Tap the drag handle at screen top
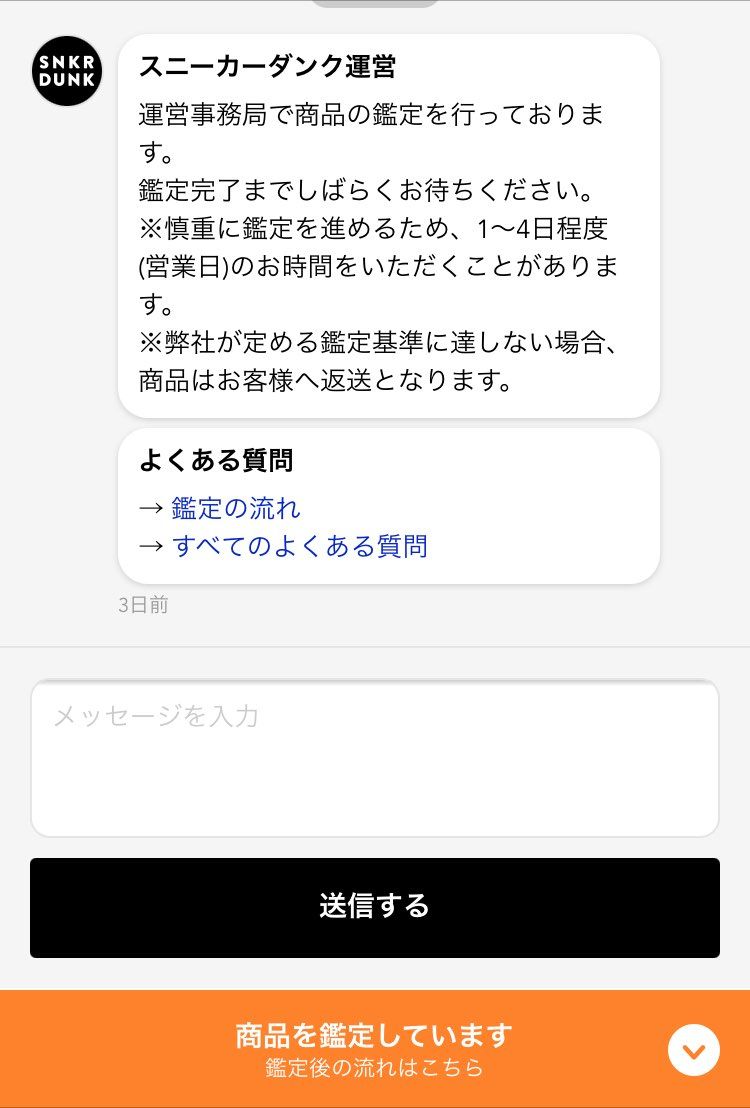The height and width of the screenshot is (1108, 750). pos(374,4)
